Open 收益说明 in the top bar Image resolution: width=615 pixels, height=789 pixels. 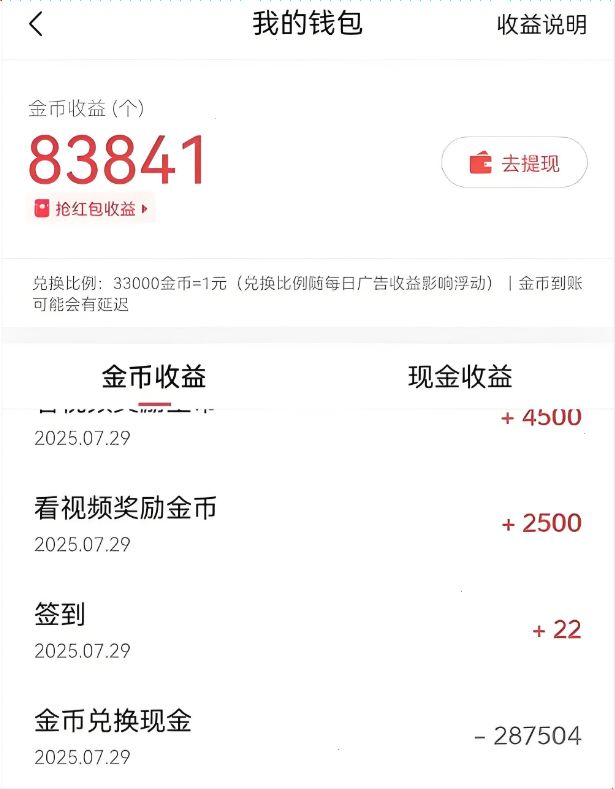[541, 26]
